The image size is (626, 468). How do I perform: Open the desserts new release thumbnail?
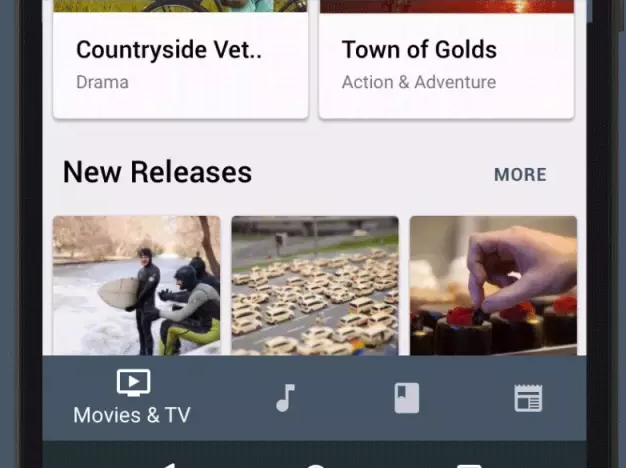[x=493, y=285]
